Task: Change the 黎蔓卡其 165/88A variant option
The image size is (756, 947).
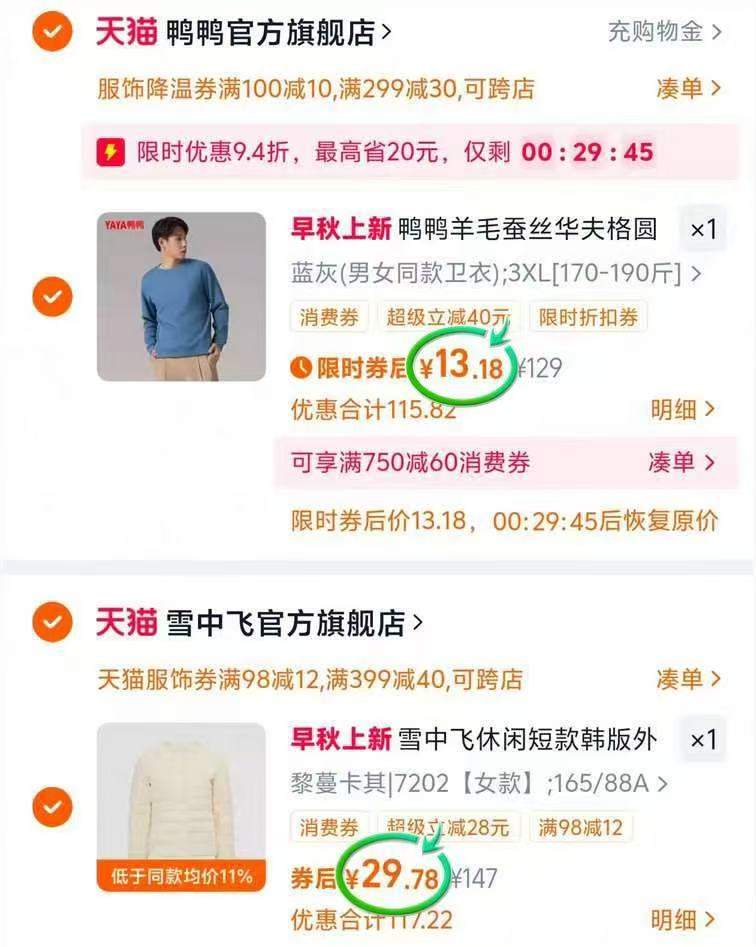Action: (x=479, y=783)
